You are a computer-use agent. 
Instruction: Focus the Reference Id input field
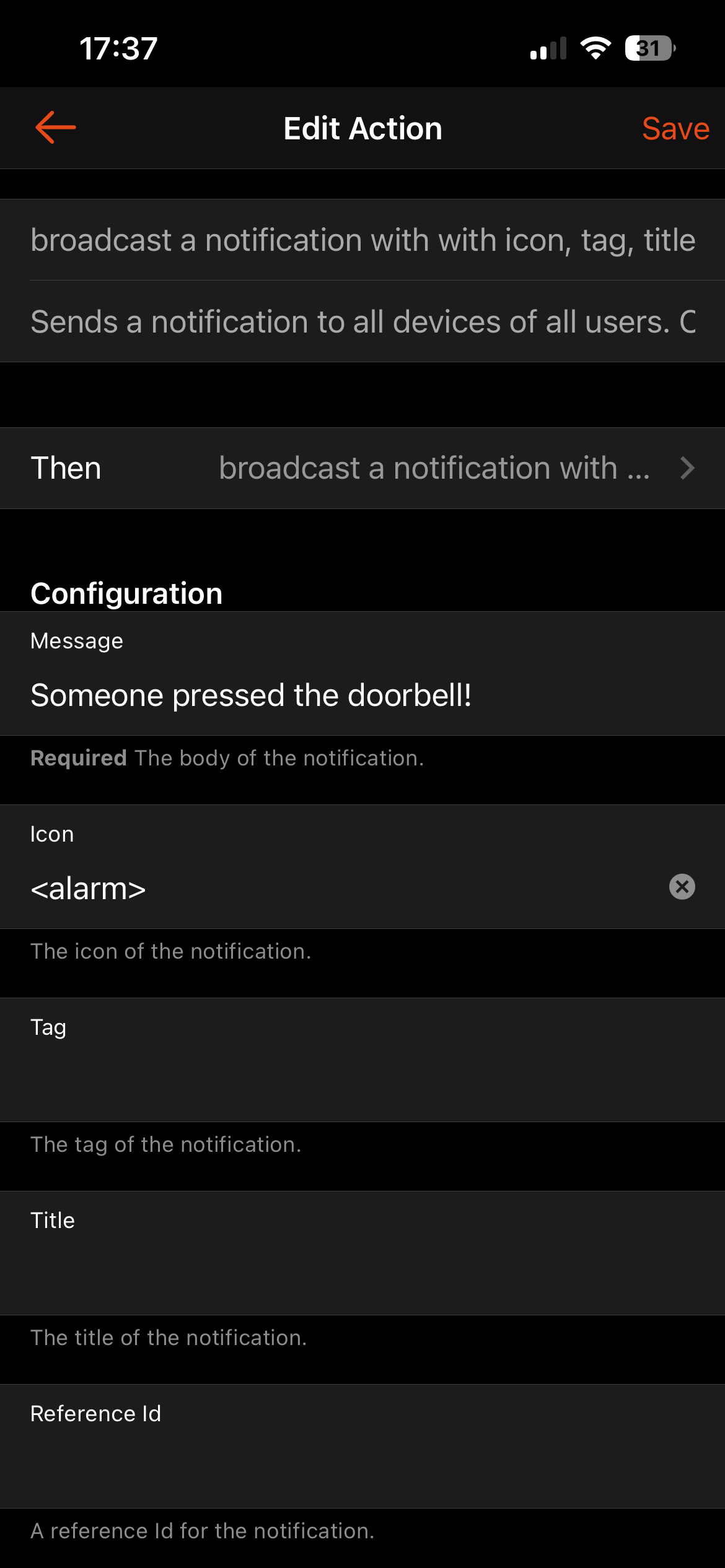coord(362,1467)
